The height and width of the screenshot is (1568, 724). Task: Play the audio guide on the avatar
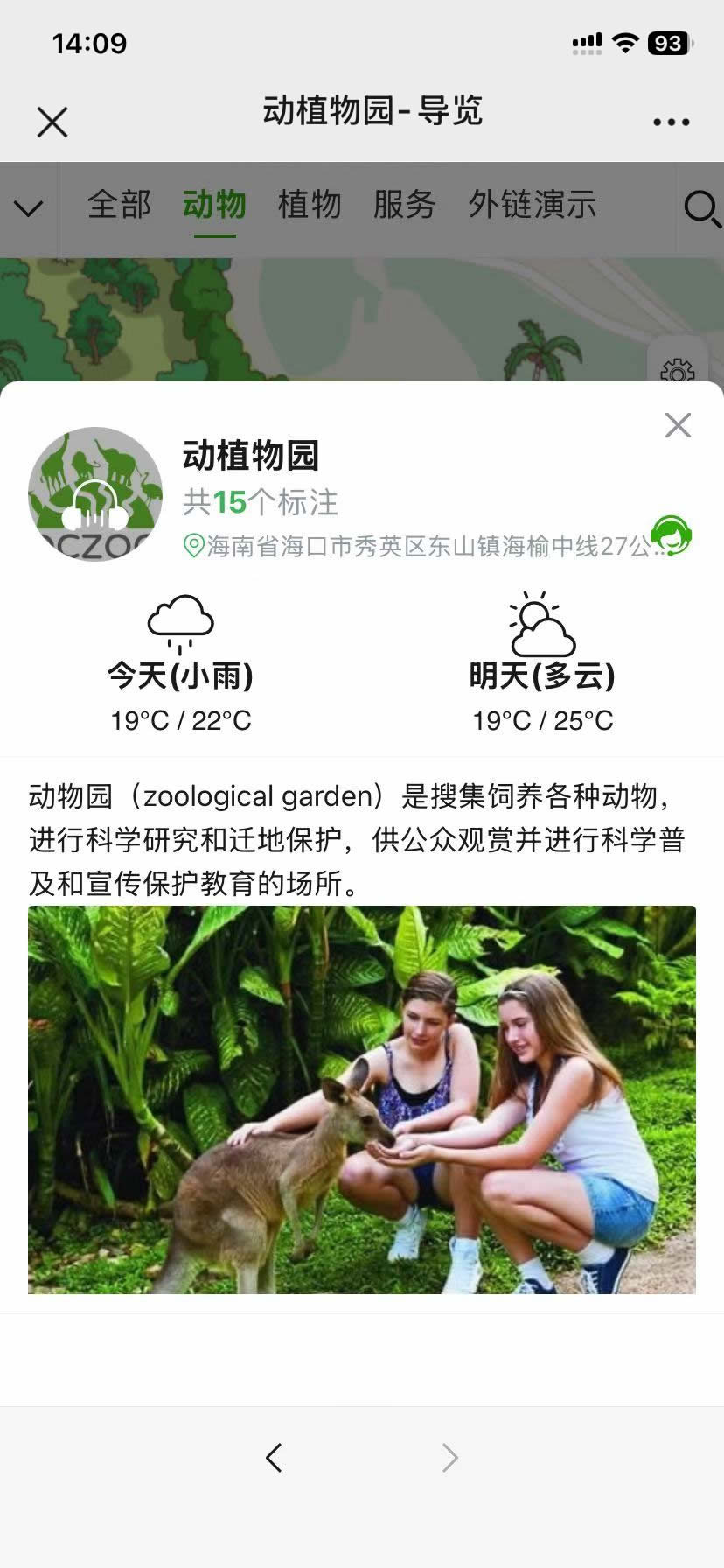95,494
